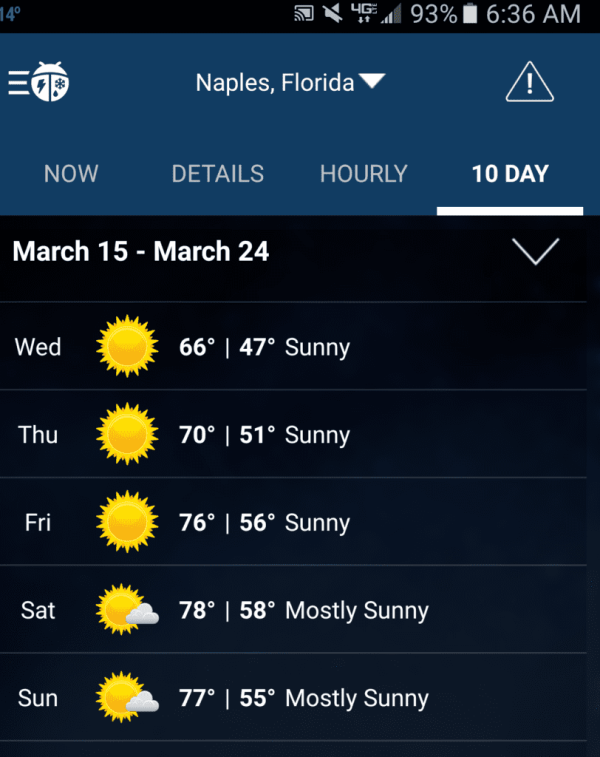The image size is (600, 757).
Task: Open Thursday's 70° forecast row
Action: (x=300, y=435)
